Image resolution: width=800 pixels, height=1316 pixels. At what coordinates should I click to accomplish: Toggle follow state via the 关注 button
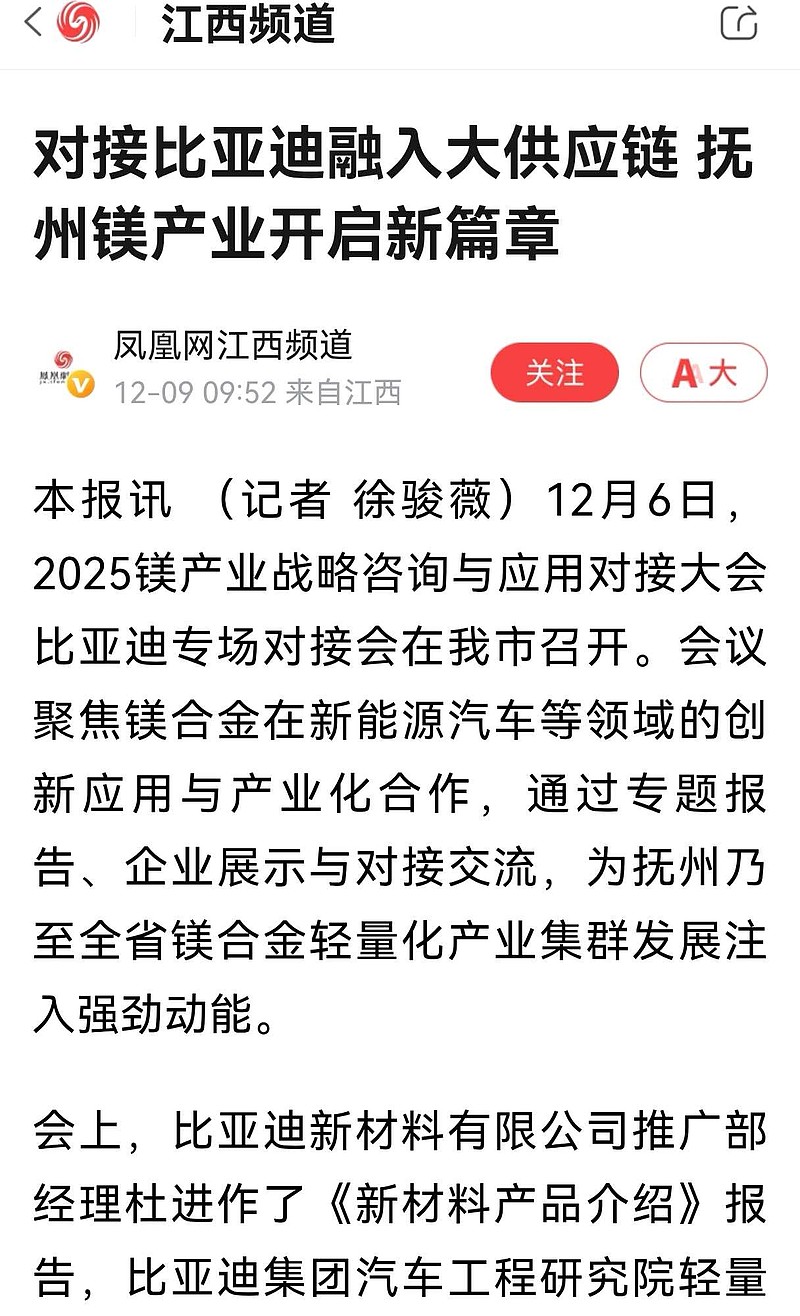tap(555, 370)
